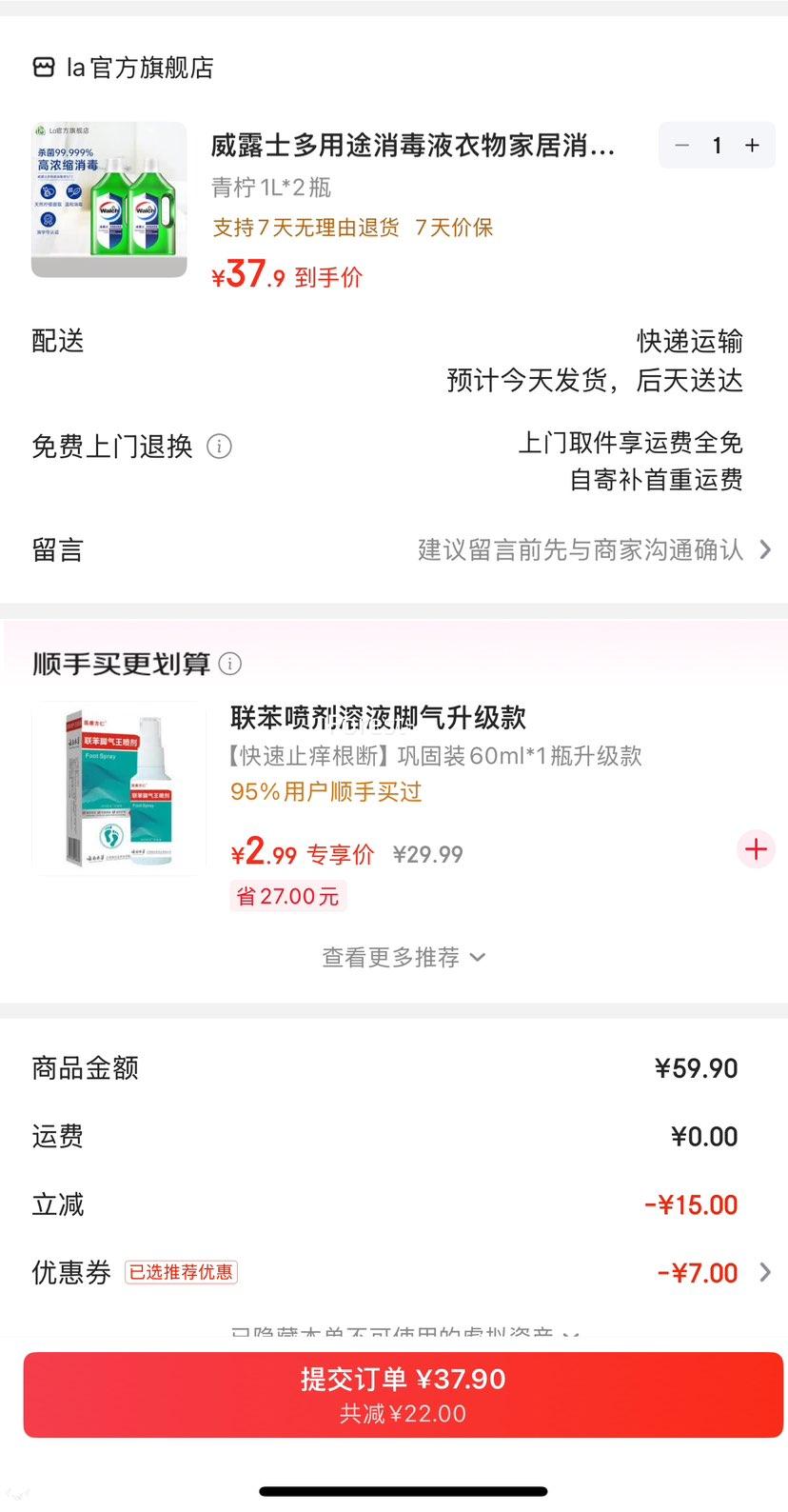Screen dimensions: 788x1512
Task: Expand the 留言 message row chevron
Action: [x=765, y=549]
